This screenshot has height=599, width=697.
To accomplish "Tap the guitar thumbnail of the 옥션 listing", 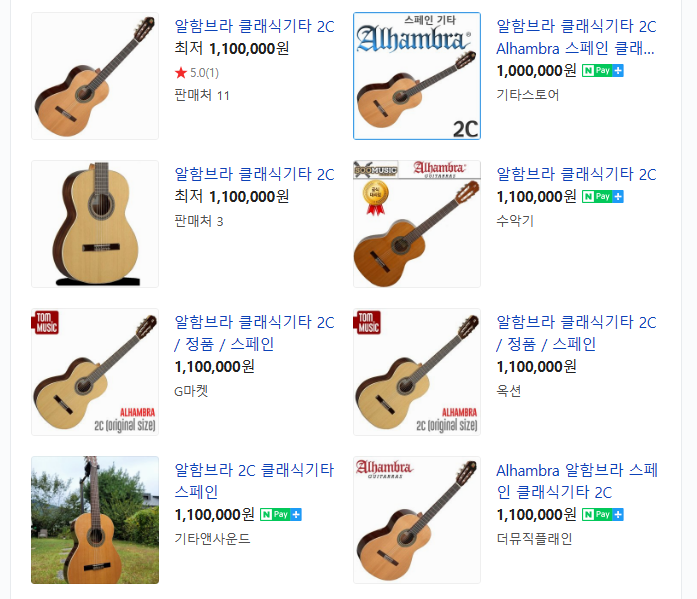I will tap(417, 372).
